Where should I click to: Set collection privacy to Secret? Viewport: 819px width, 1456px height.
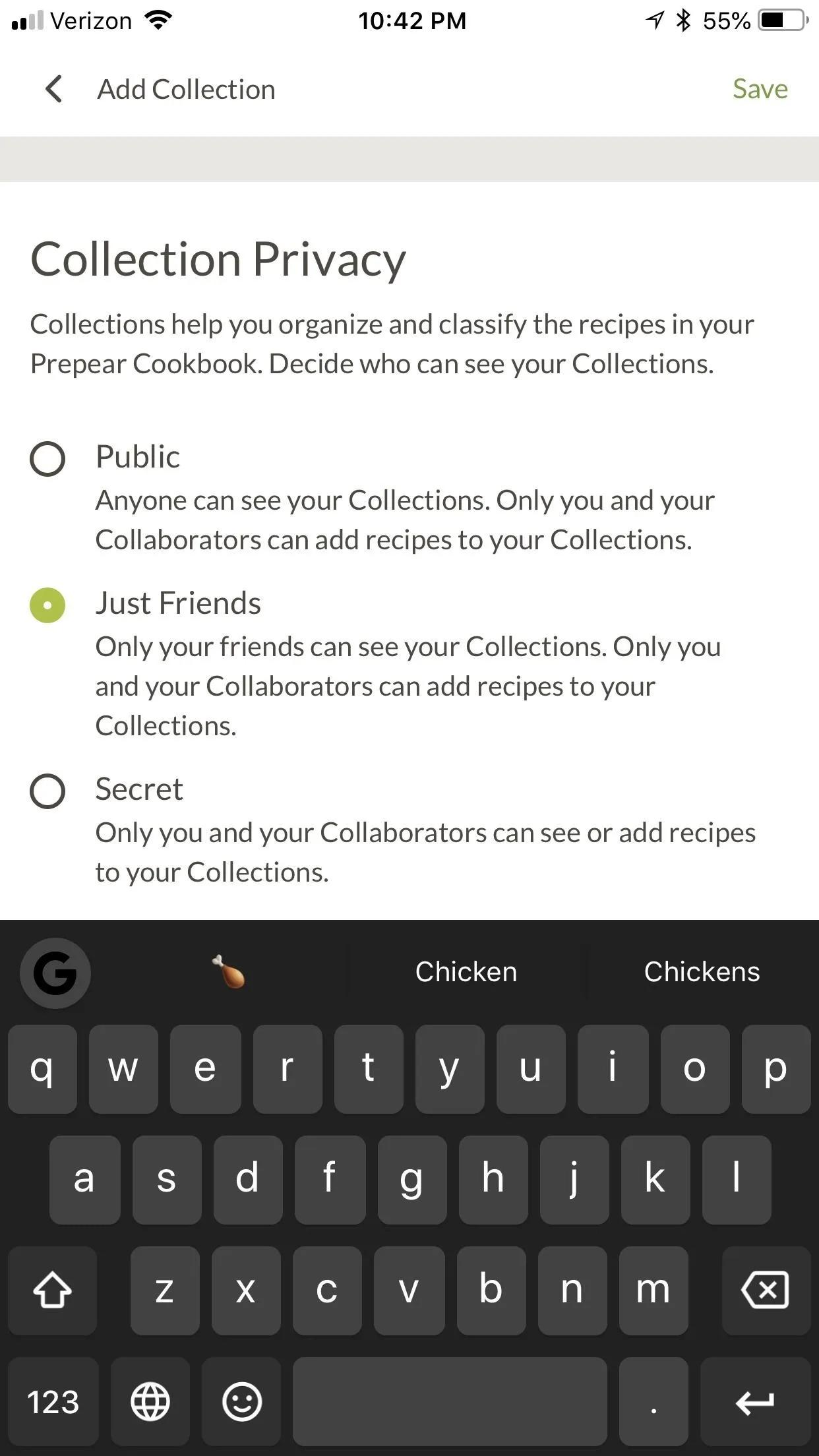[x=47, y=791]
